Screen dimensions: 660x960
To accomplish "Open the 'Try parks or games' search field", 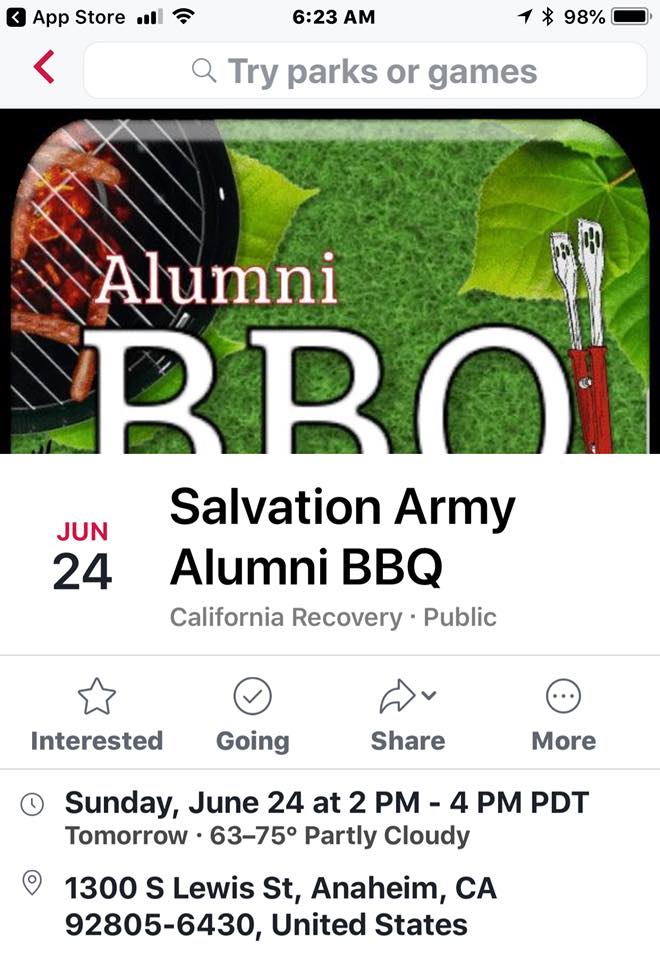I will [x=366, y=71].
